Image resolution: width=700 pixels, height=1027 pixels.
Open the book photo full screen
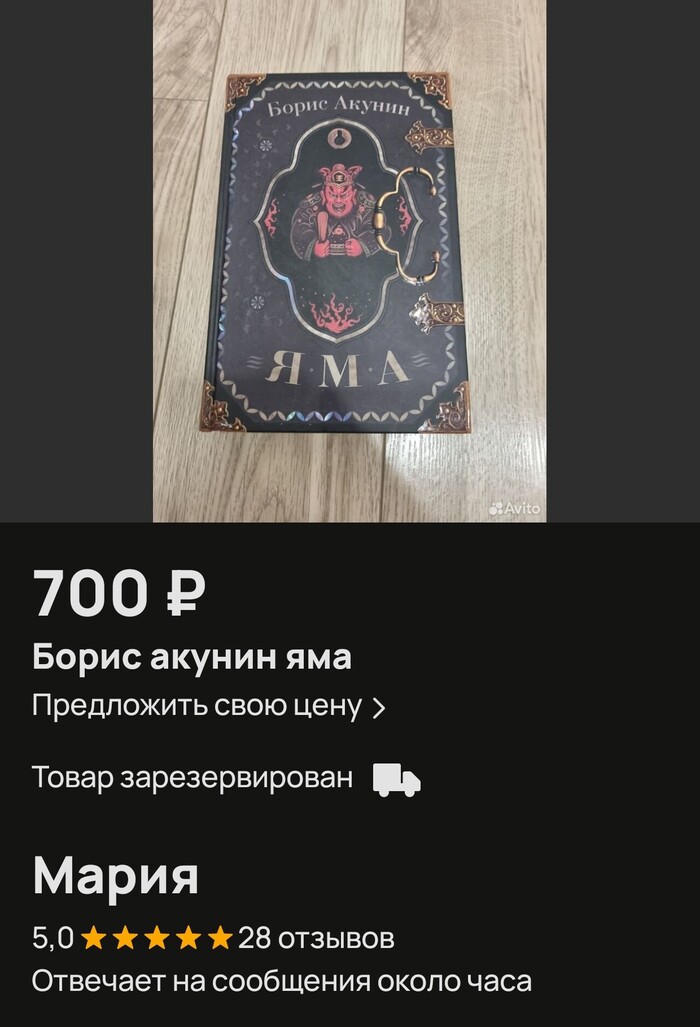point(349,260)
